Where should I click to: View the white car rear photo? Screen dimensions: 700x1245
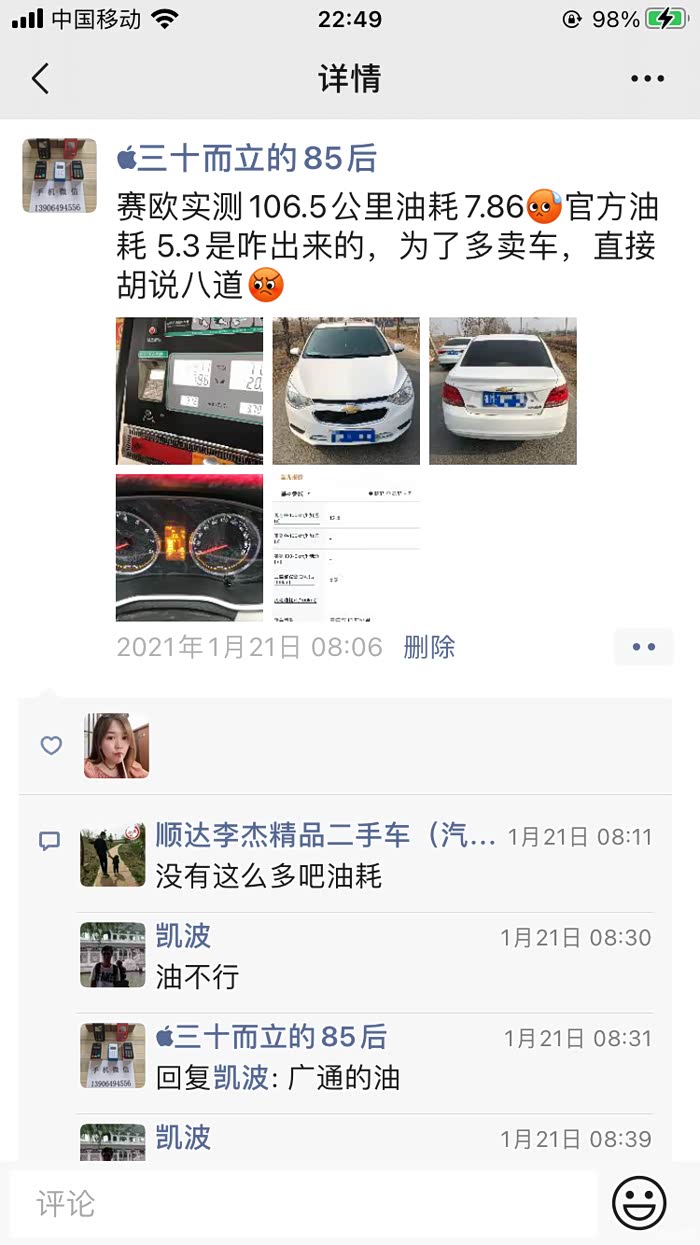pos(503,391)
